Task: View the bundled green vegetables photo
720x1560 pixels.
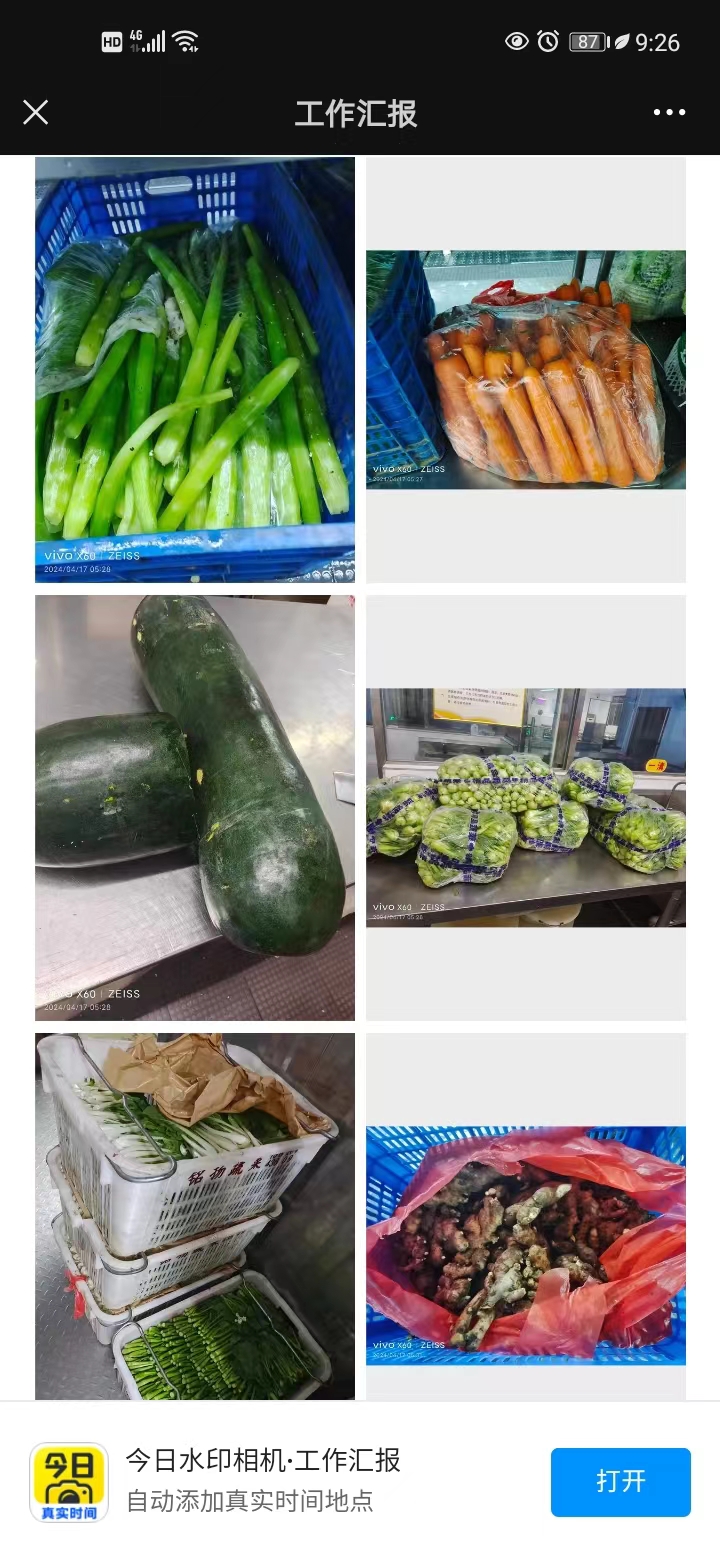Action: click(x=526, y=807)
